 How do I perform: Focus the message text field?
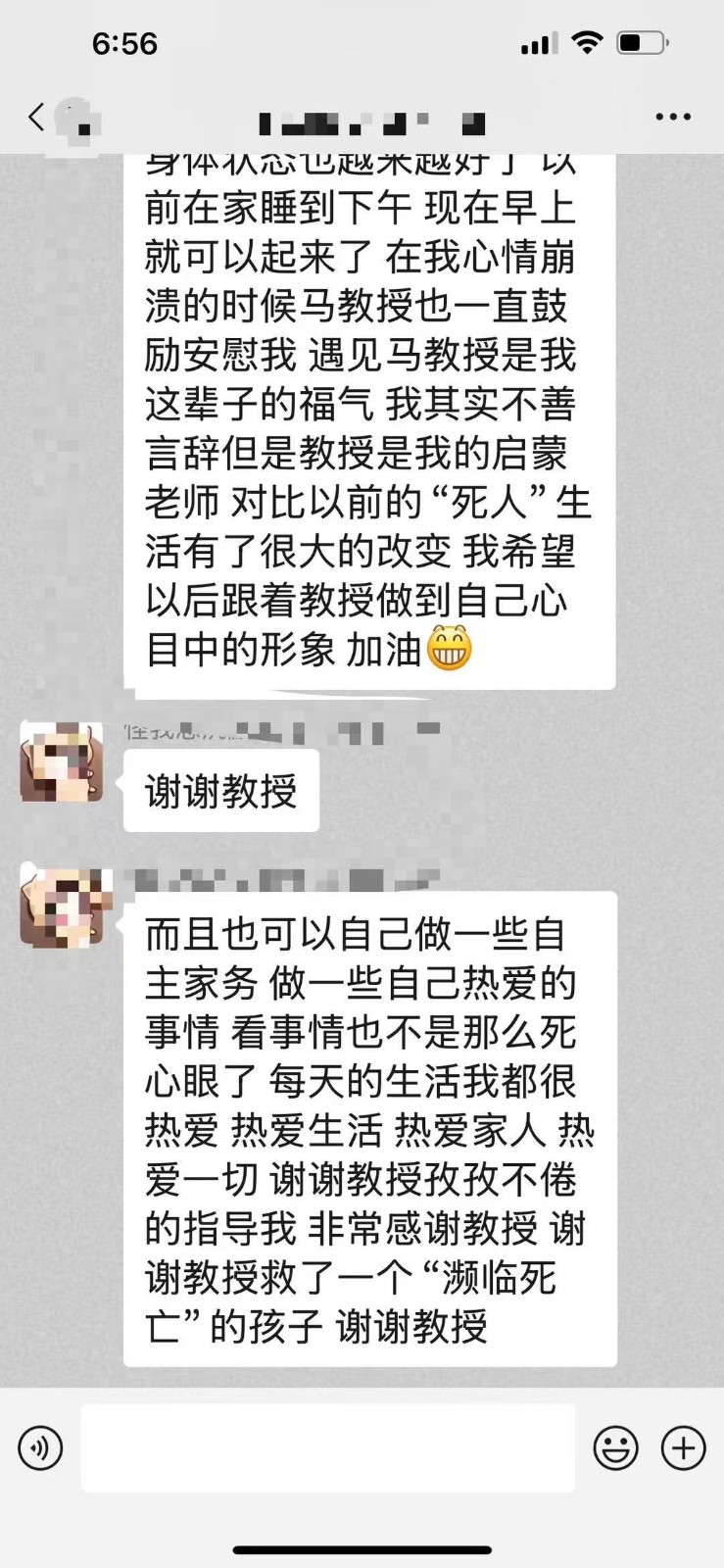pos(327,1447)
